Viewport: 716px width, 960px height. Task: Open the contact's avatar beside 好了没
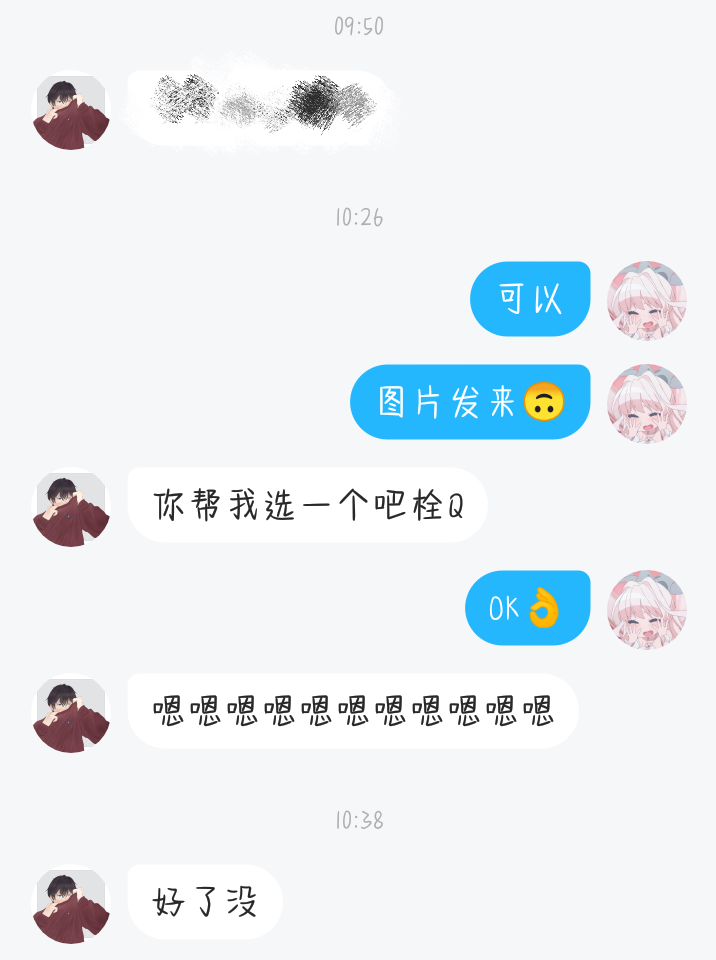tap(71, 904)
